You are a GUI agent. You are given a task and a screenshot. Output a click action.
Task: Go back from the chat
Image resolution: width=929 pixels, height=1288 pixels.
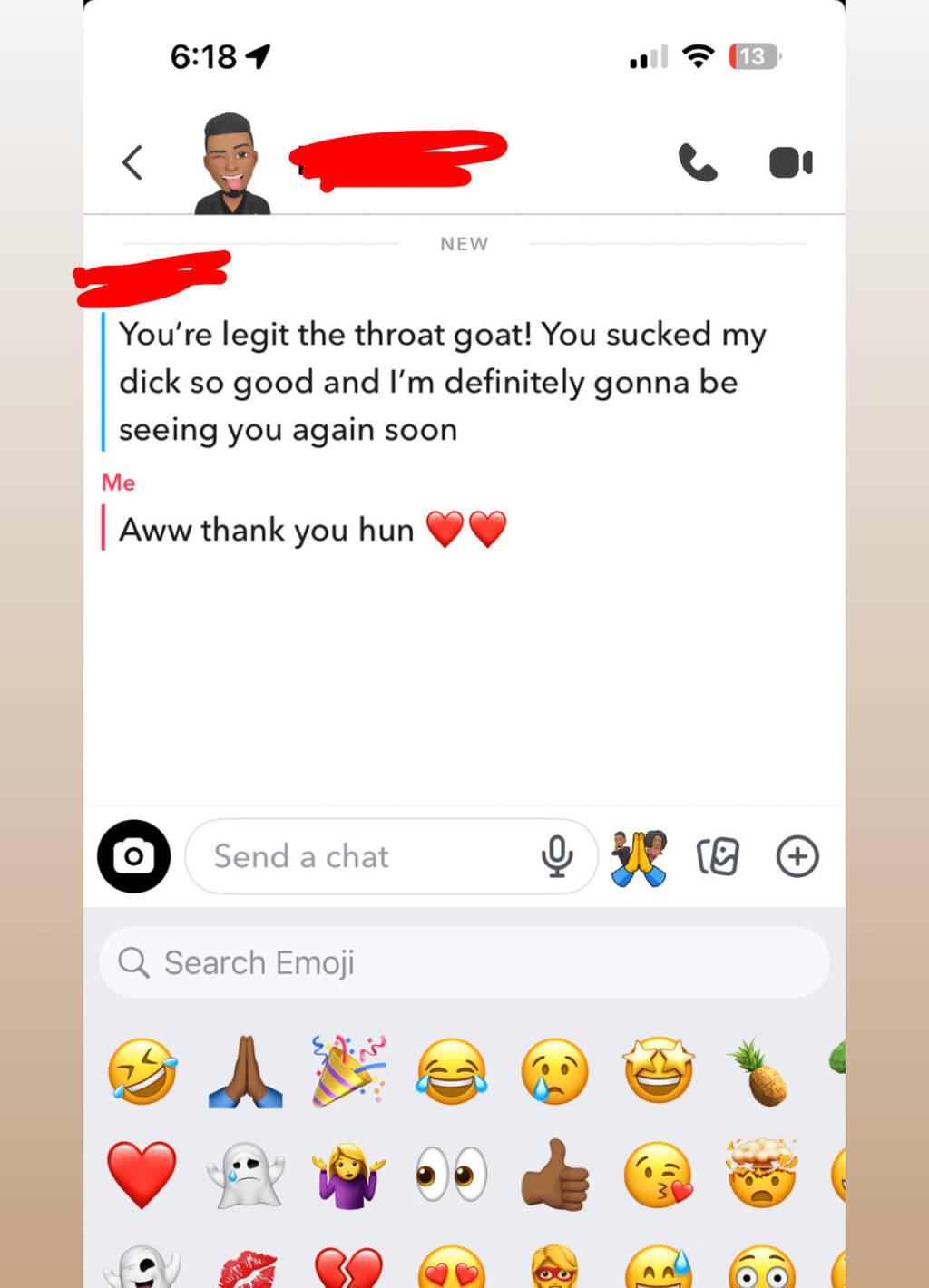pos(132,162)
